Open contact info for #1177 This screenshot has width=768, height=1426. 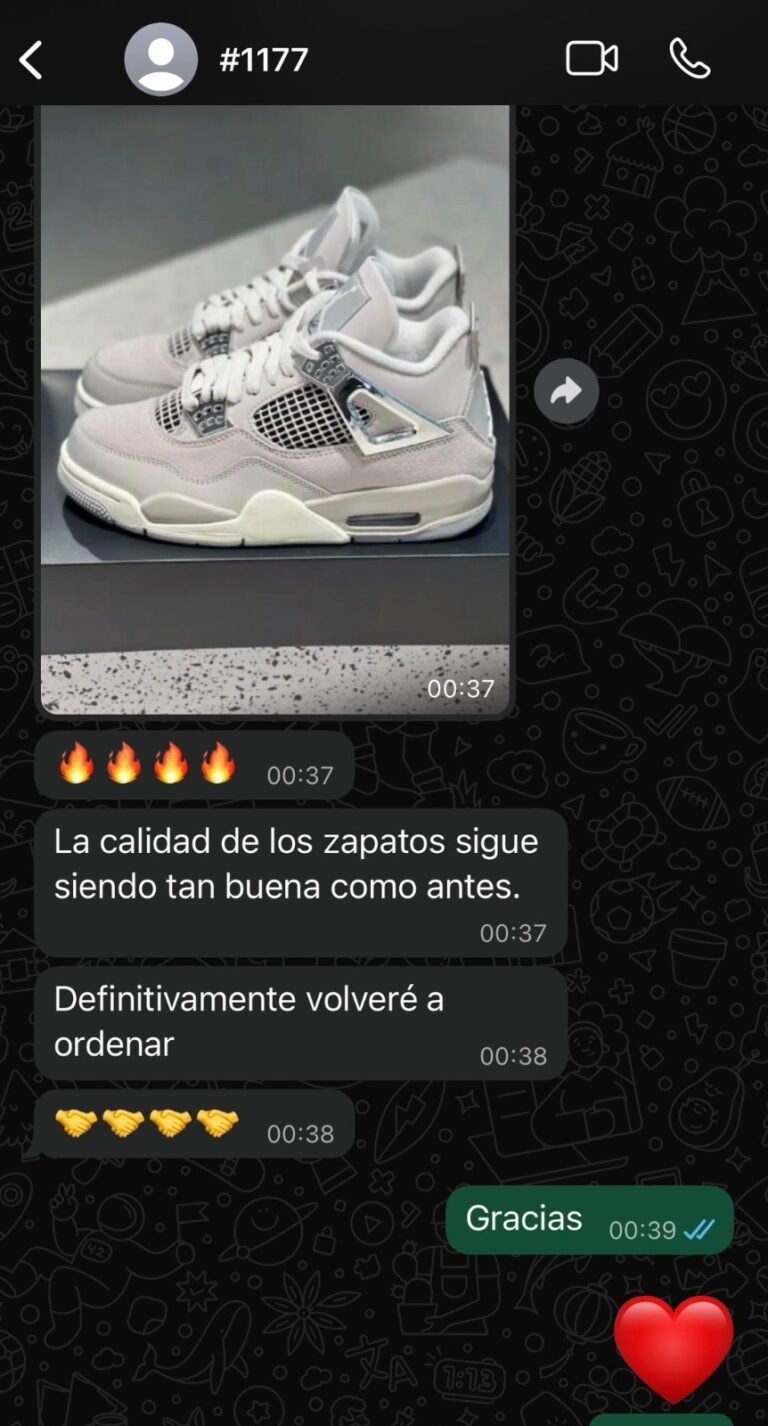pos(263,60)
